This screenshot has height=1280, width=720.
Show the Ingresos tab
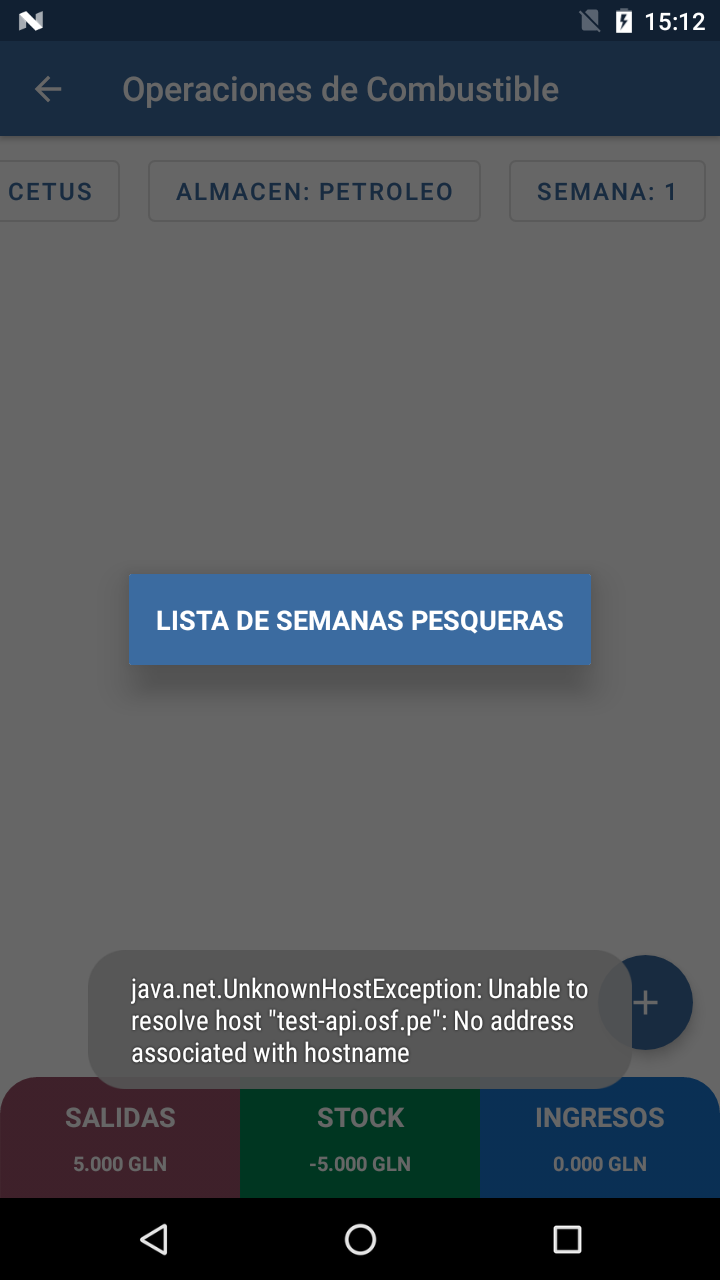[600, 1137]
